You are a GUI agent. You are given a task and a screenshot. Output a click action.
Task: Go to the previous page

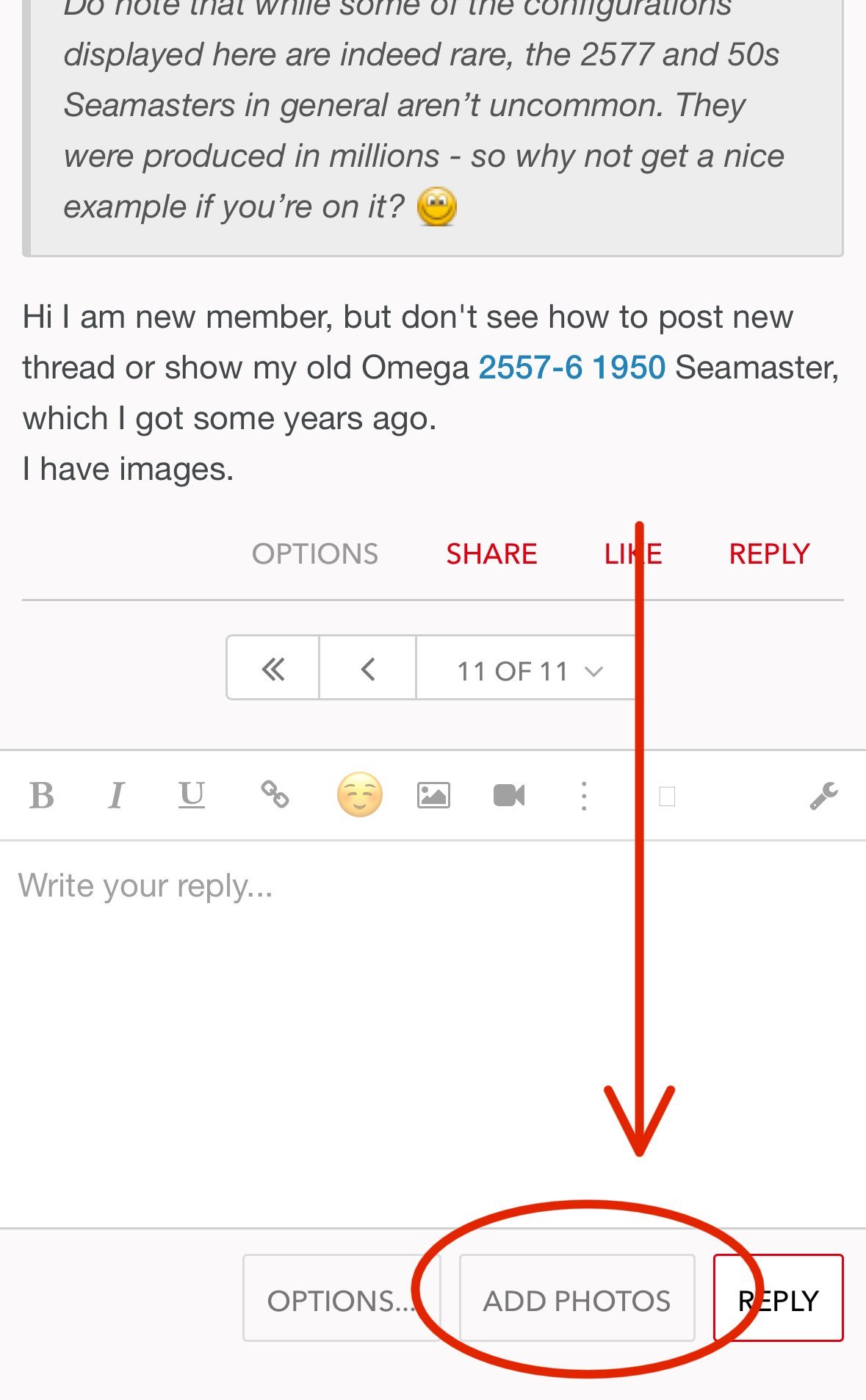pyautogui.click(x=368, y=669)
